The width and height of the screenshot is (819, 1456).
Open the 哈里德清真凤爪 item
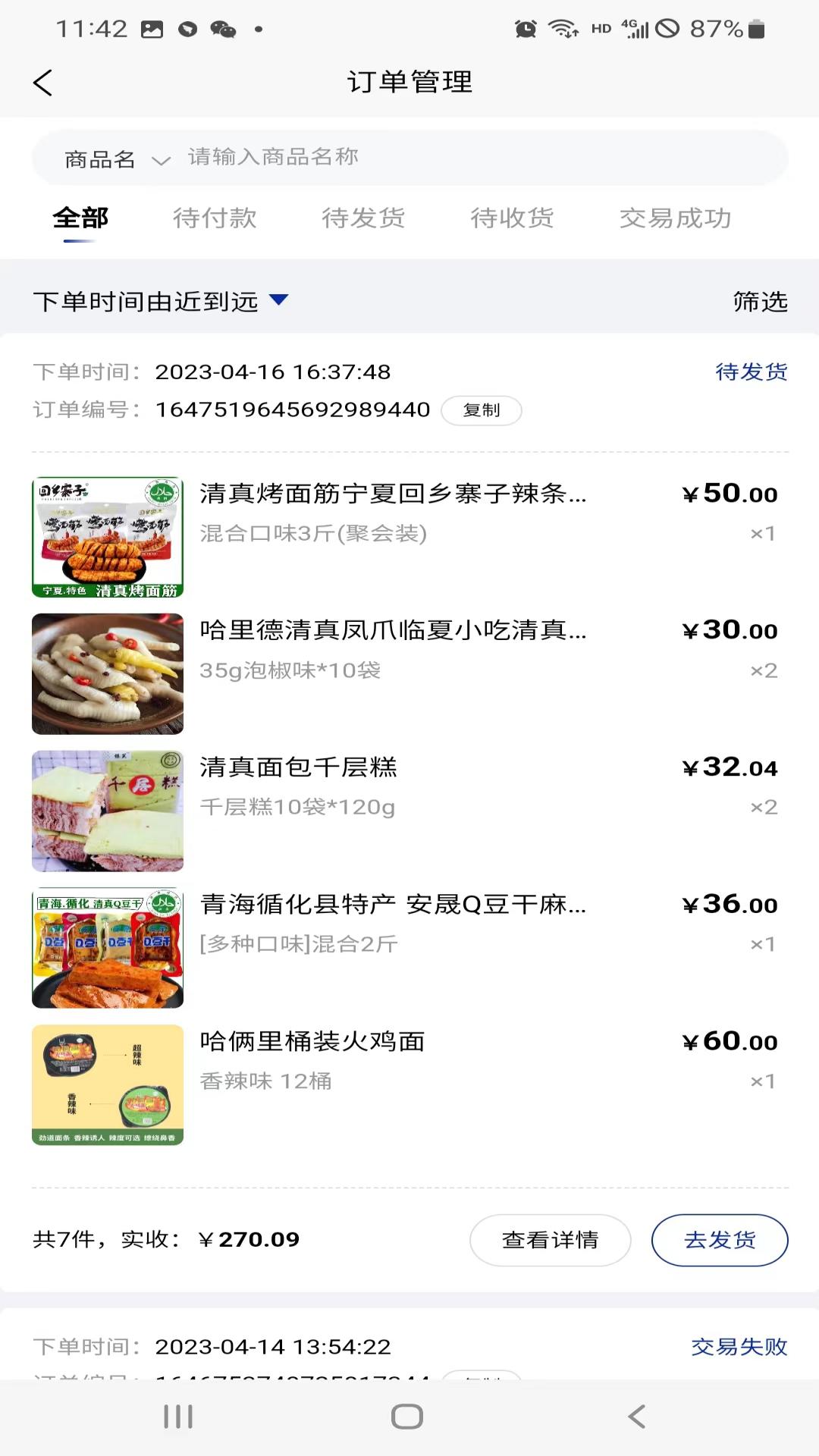pos(393,631)
